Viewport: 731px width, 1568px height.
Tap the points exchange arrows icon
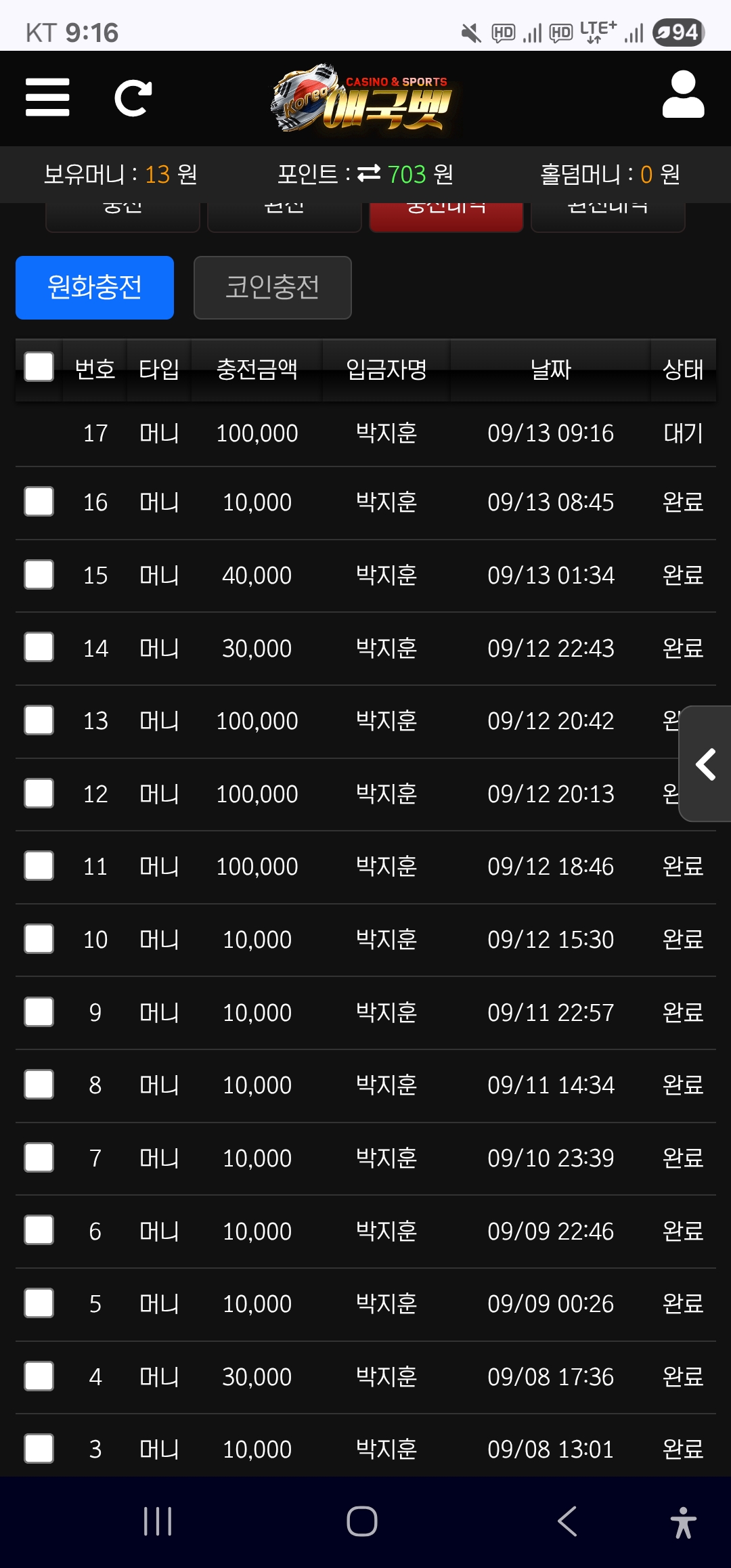pyautogui.click(x=369, y=174)
